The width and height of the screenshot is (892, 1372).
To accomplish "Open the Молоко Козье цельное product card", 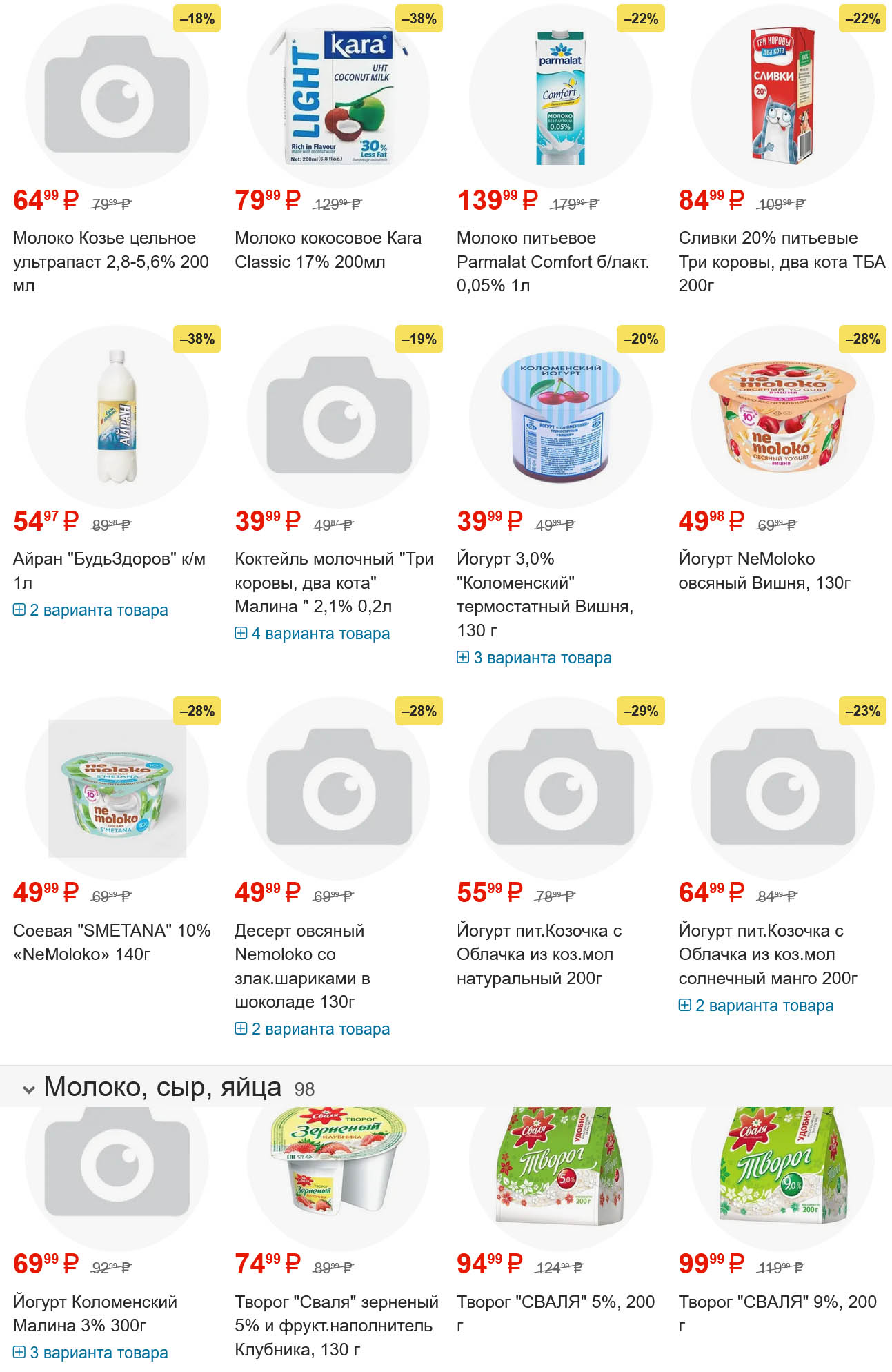I will tap(110, 261).
